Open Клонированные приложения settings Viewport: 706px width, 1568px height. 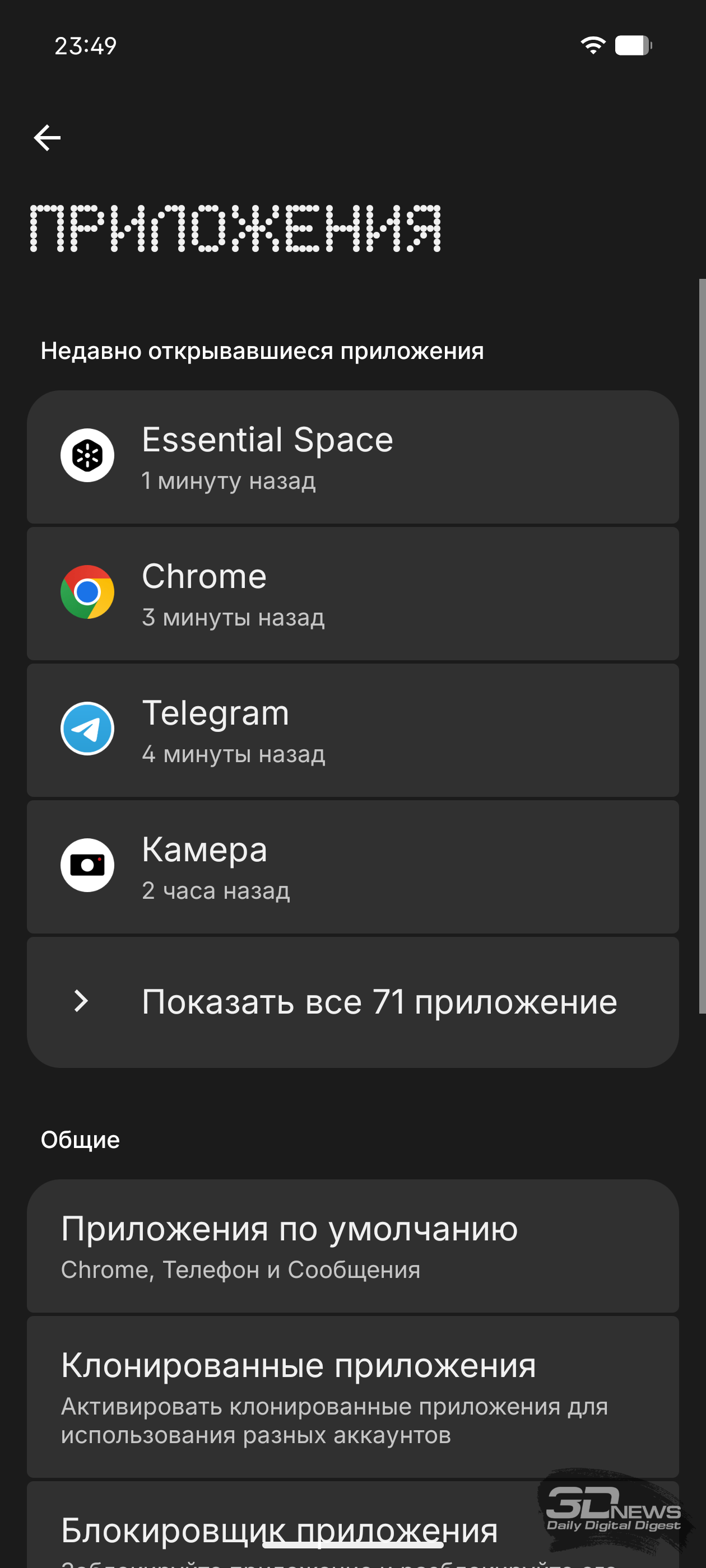point(352,1397)
